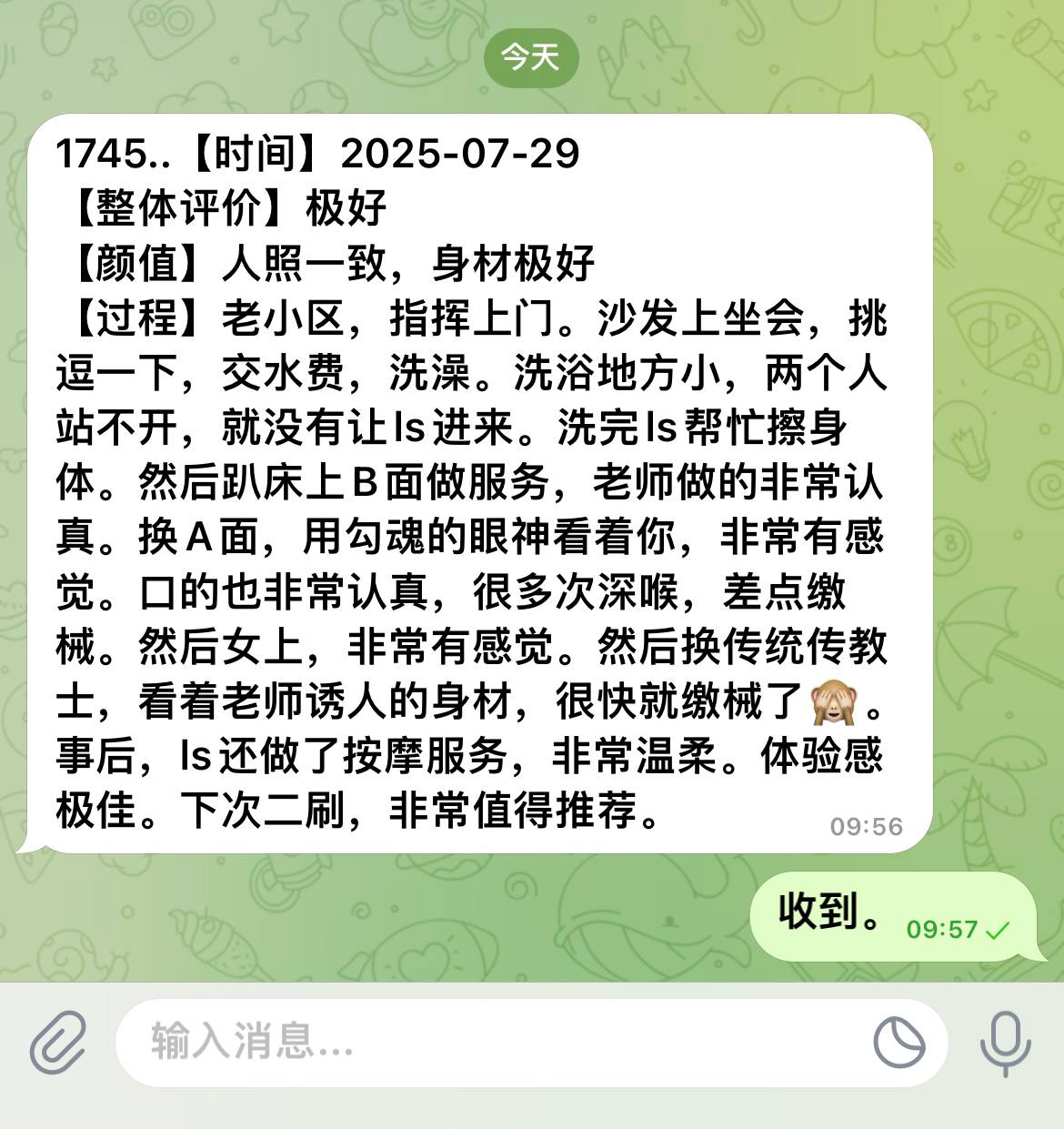Tap the paperclip attach icon

point(58,1042)
